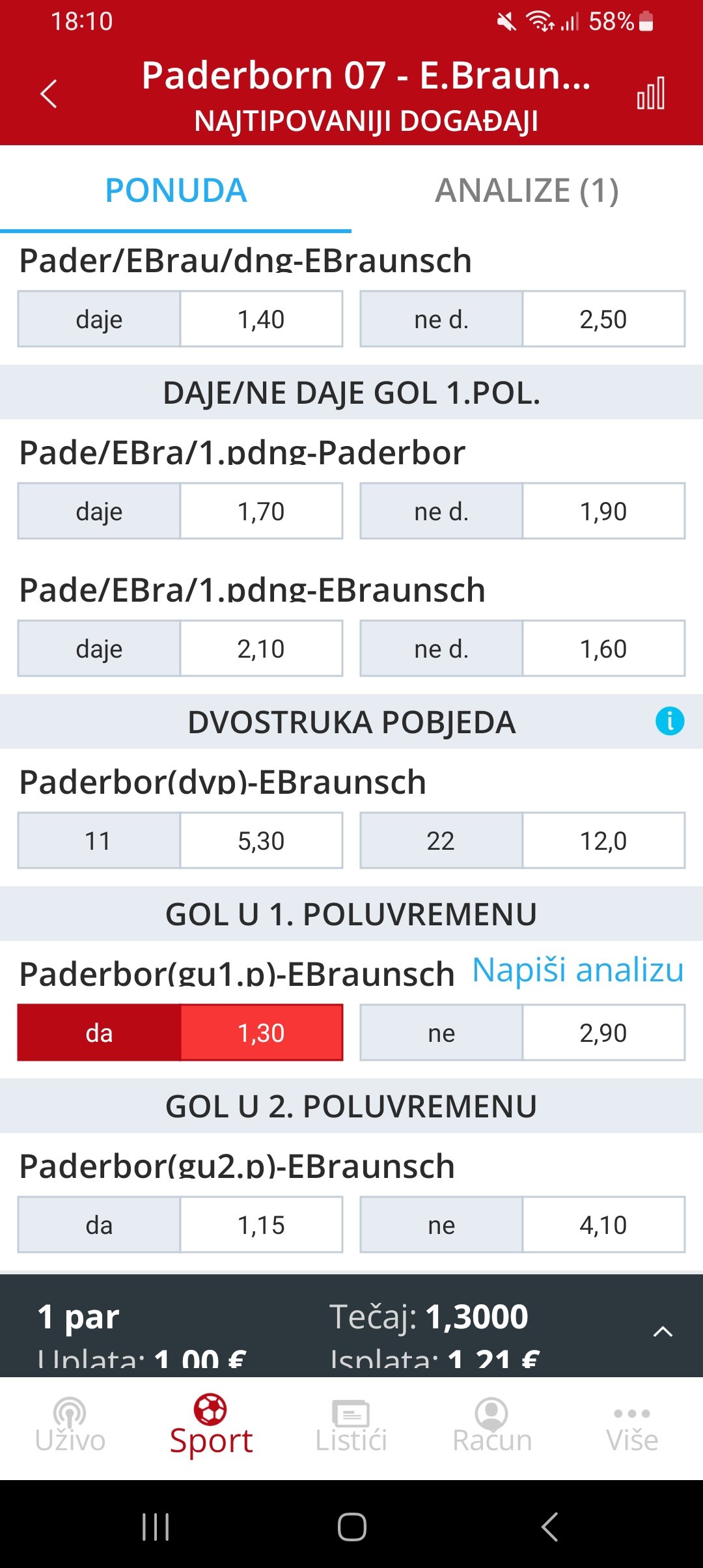Choose ne 2,90 for goal in first half
Viewport: 703px width, 1568px height.
pos(523,1033)
